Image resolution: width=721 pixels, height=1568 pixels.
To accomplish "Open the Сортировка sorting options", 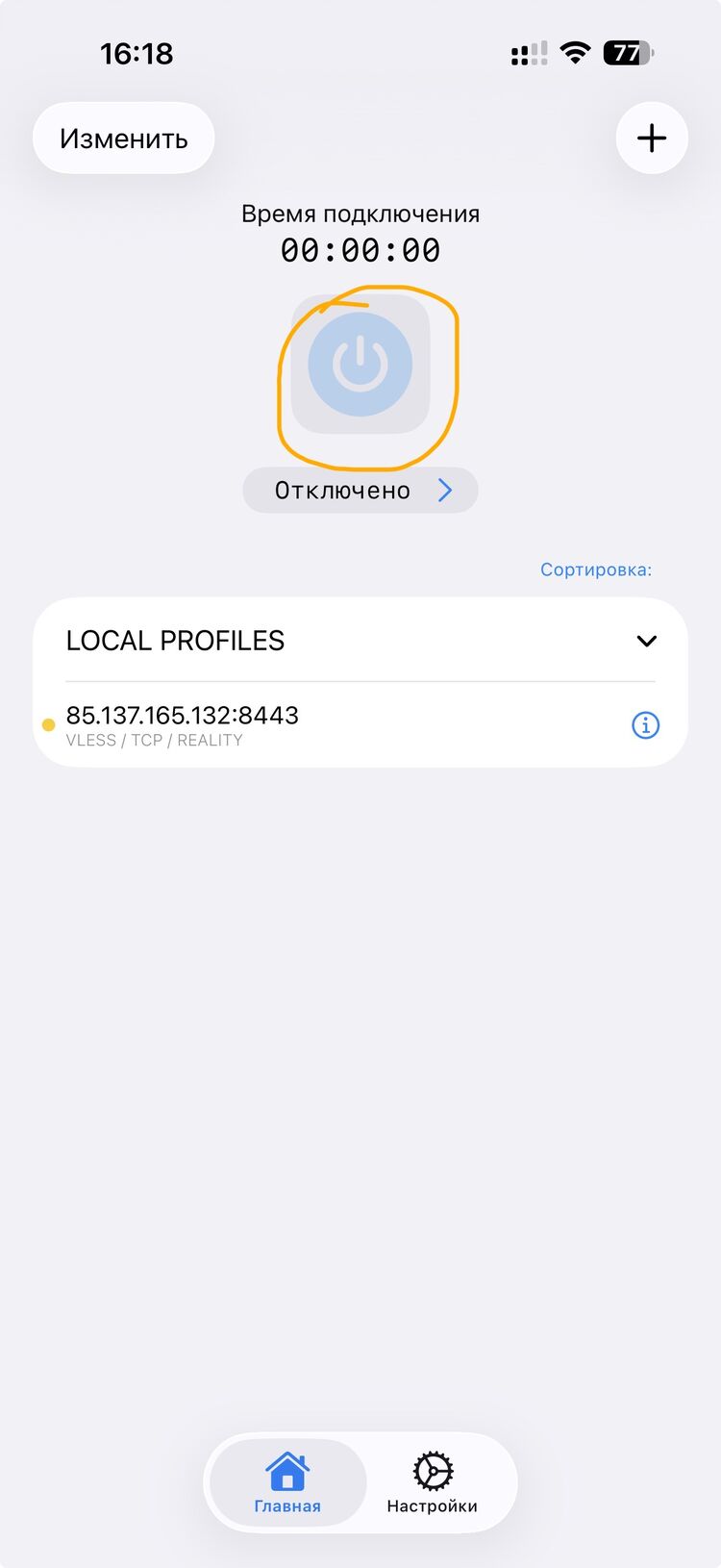I will point(595,569).
